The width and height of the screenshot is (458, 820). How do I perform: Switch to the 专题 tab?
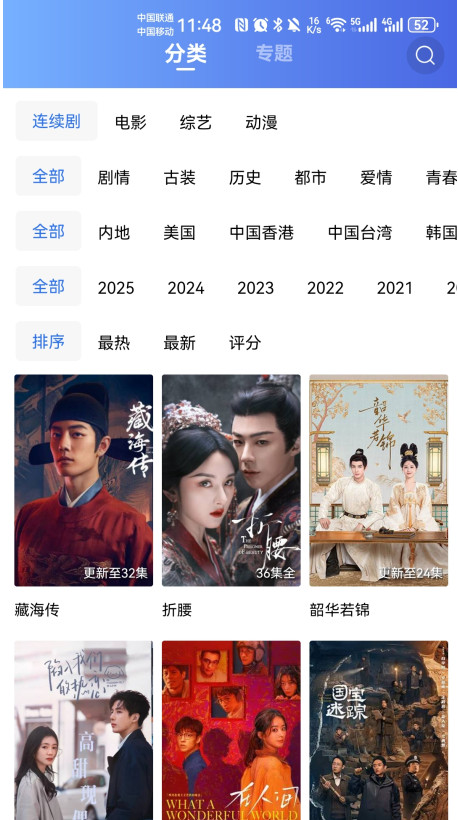coord(274,53)
